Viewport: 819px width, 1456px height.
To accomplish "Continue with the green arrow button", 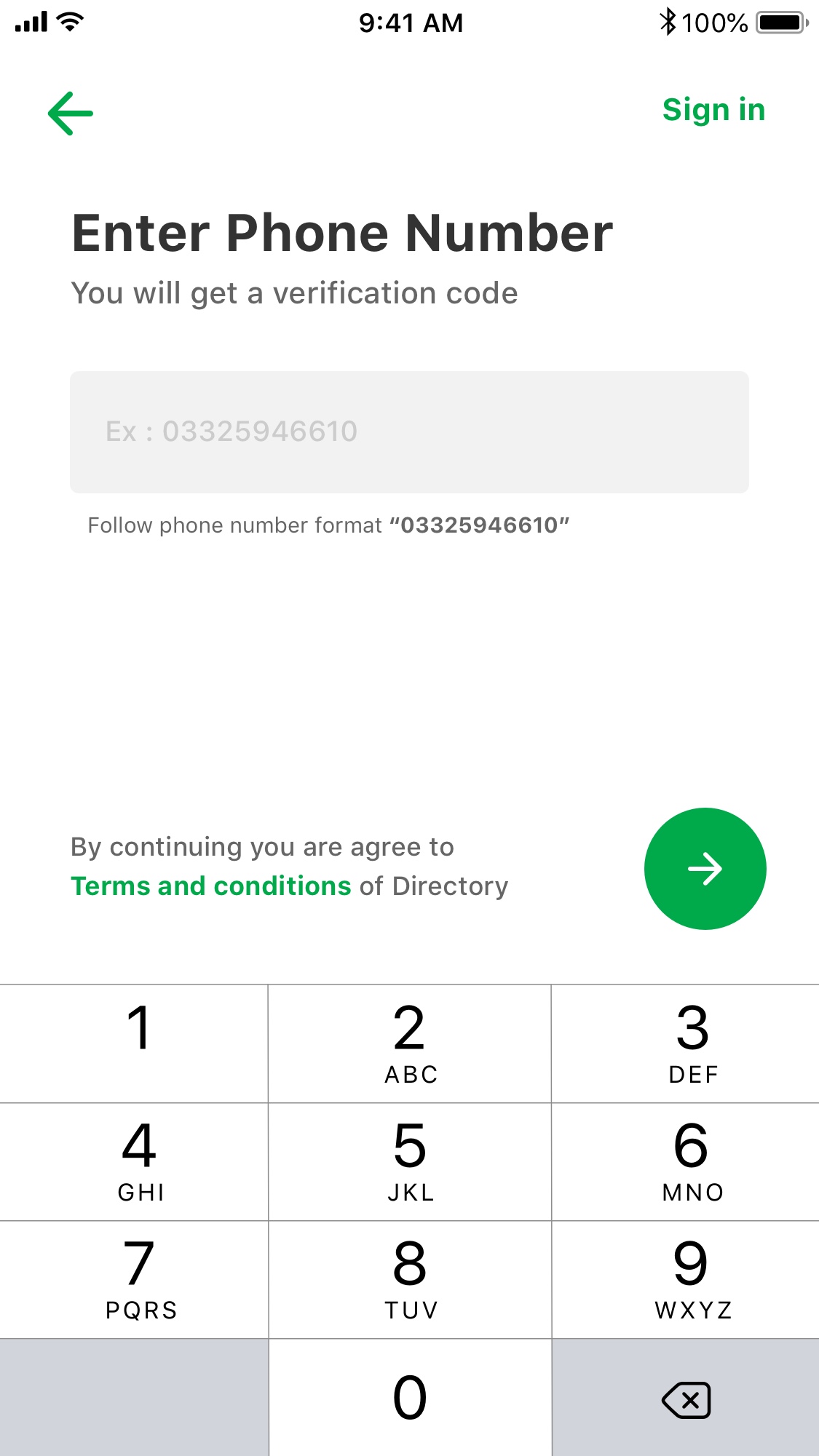I will point(705,869).
